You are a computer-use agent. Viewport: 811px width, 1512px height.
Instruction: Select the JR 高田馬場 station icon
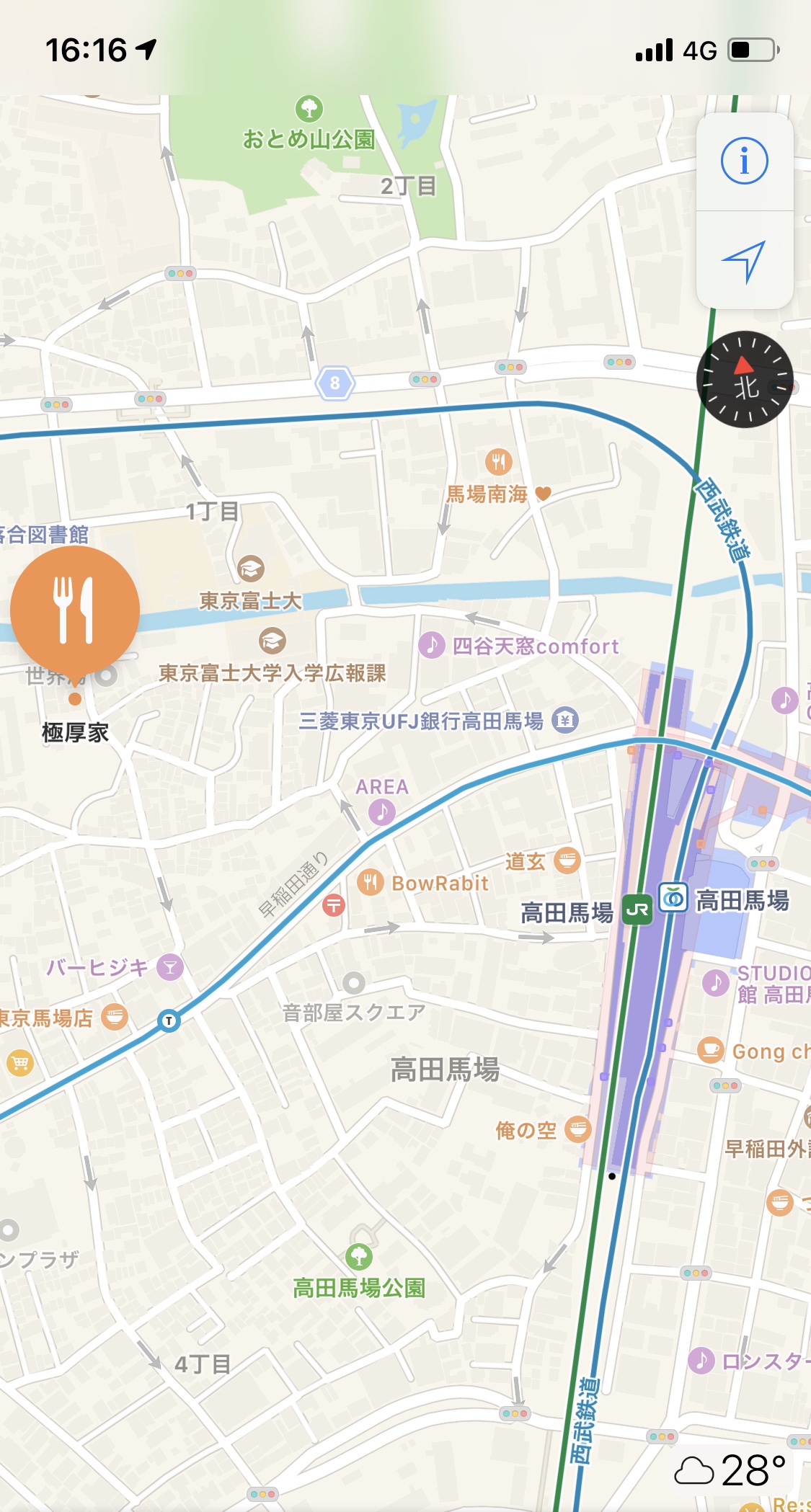pos(637,910)
